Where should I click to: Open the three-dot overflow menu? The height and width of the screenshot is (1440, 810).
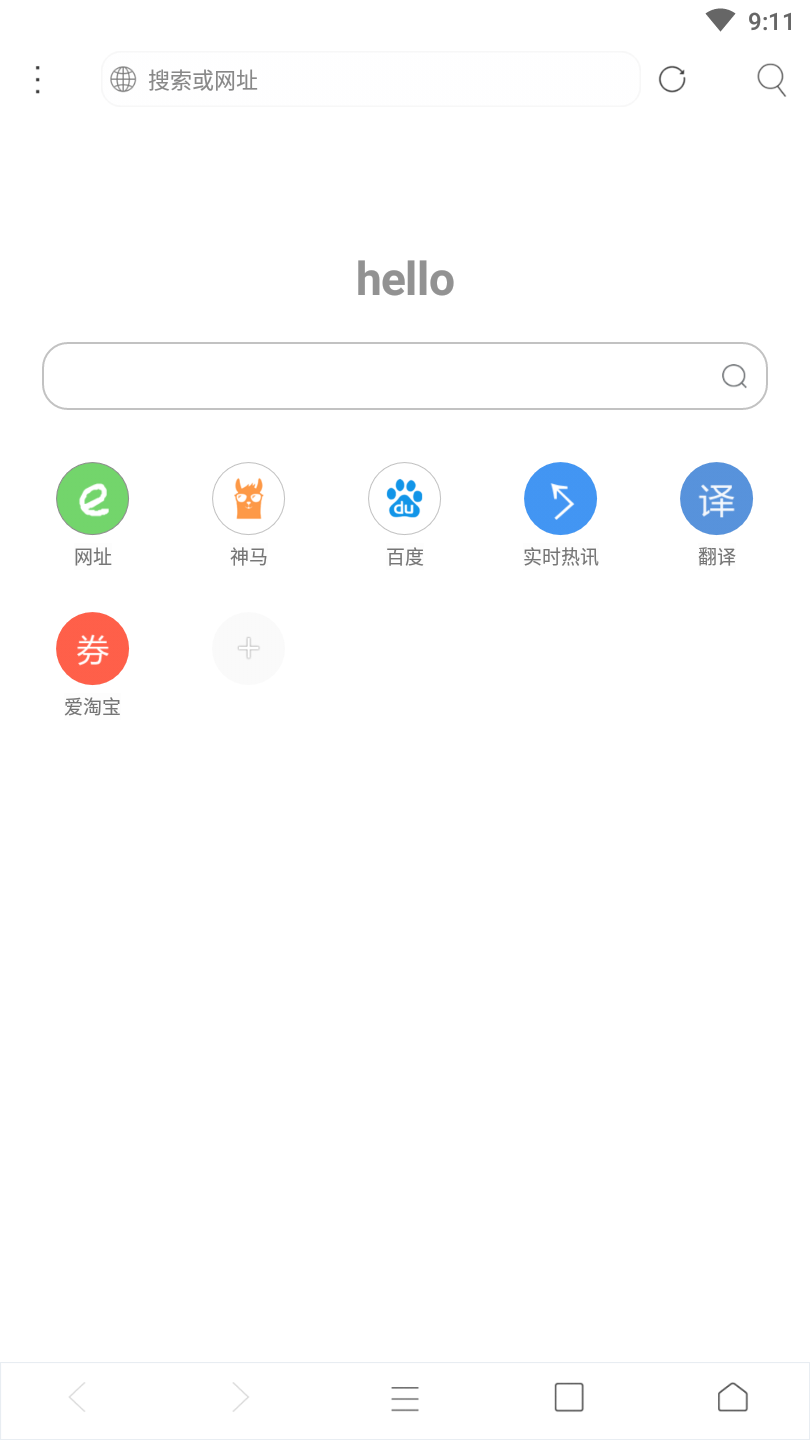point(37,79)
